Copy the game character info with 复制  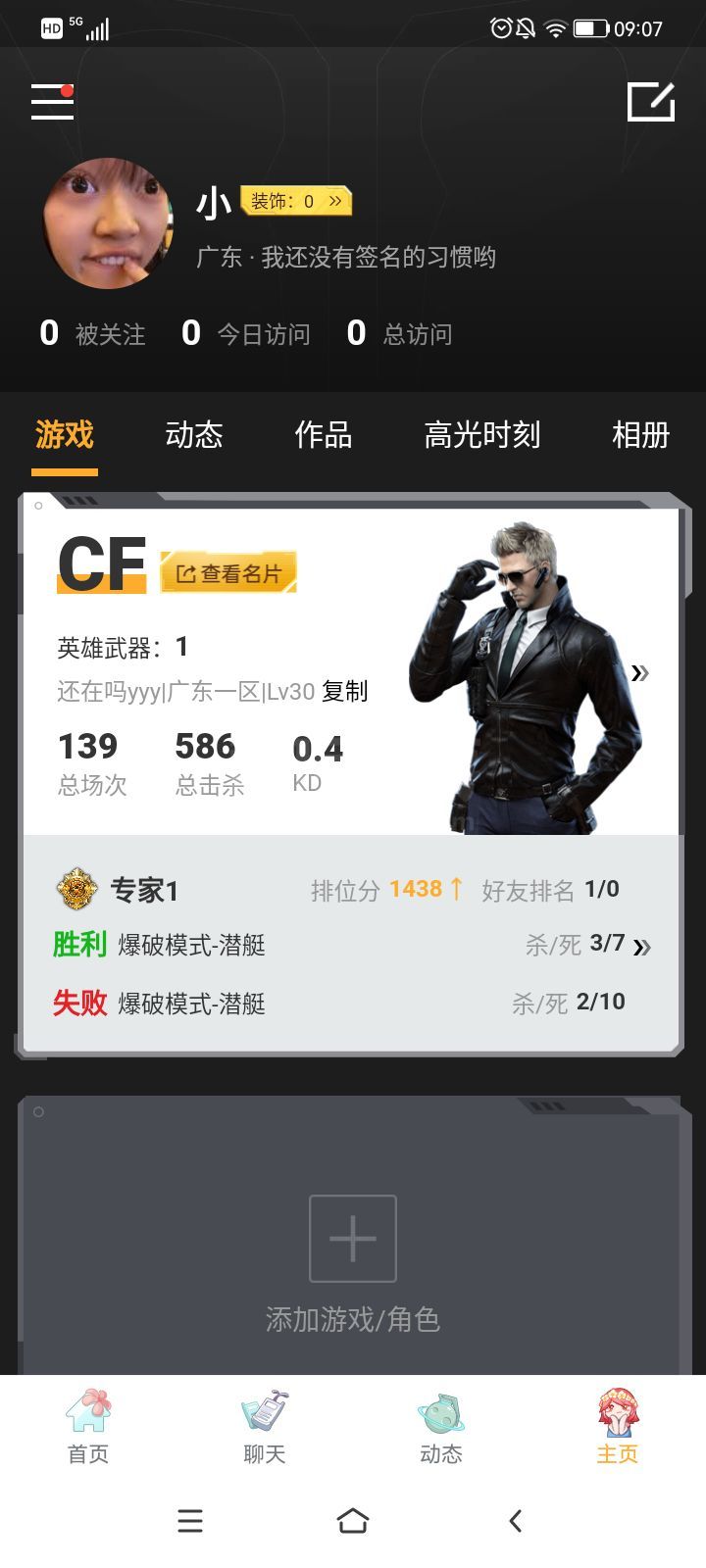344,691
